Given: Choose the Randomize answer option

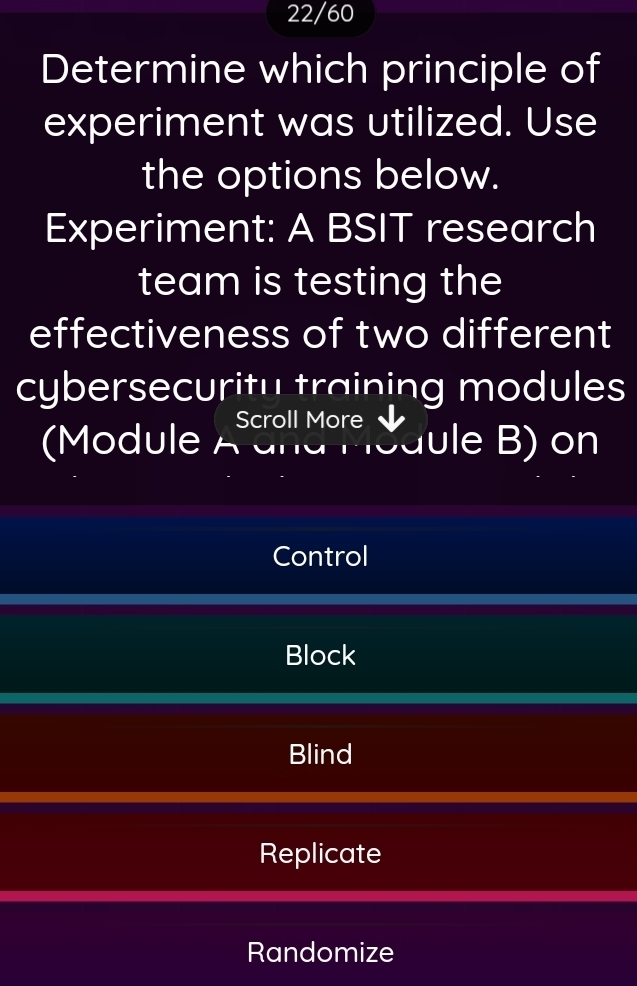Looking at the screenshot, I should pos(320,951).
